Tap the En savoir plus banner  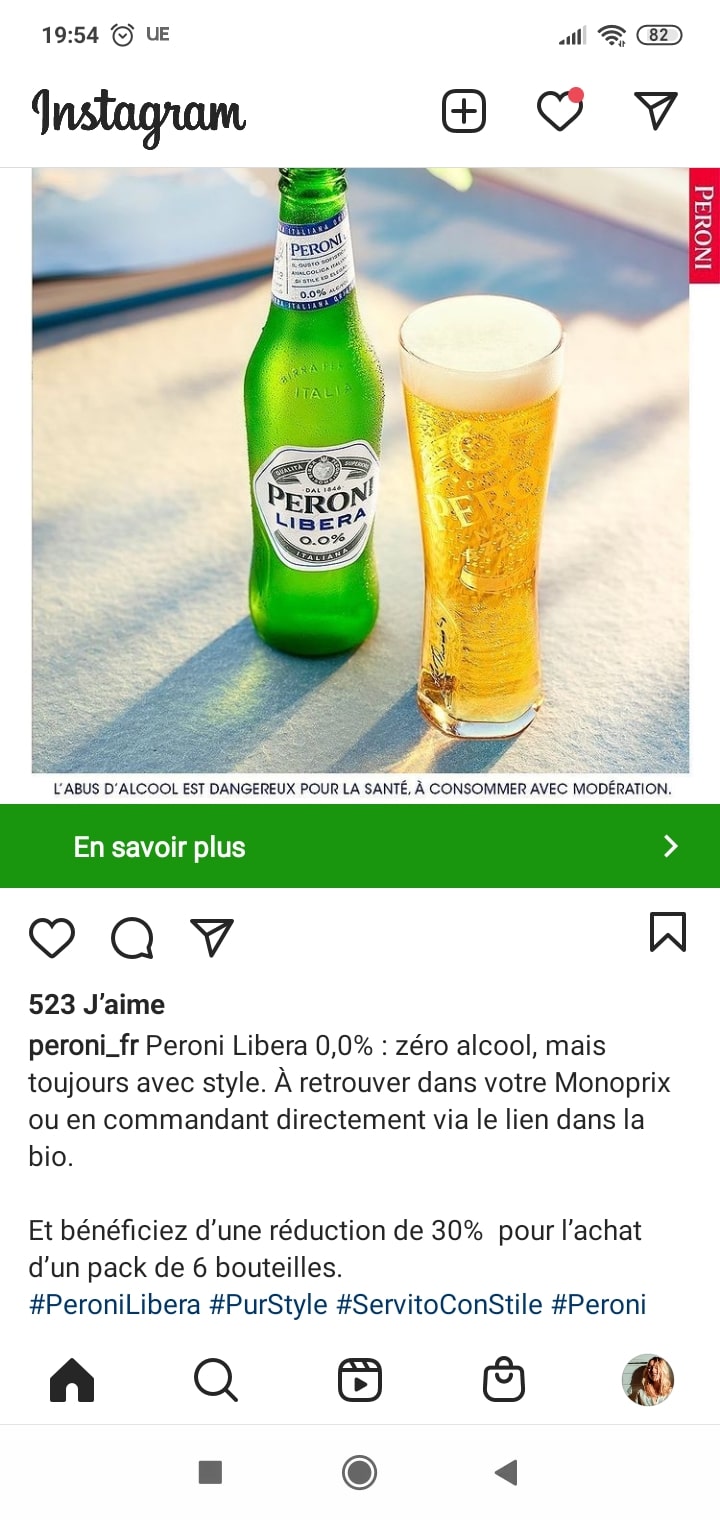[x=360, y=846]
